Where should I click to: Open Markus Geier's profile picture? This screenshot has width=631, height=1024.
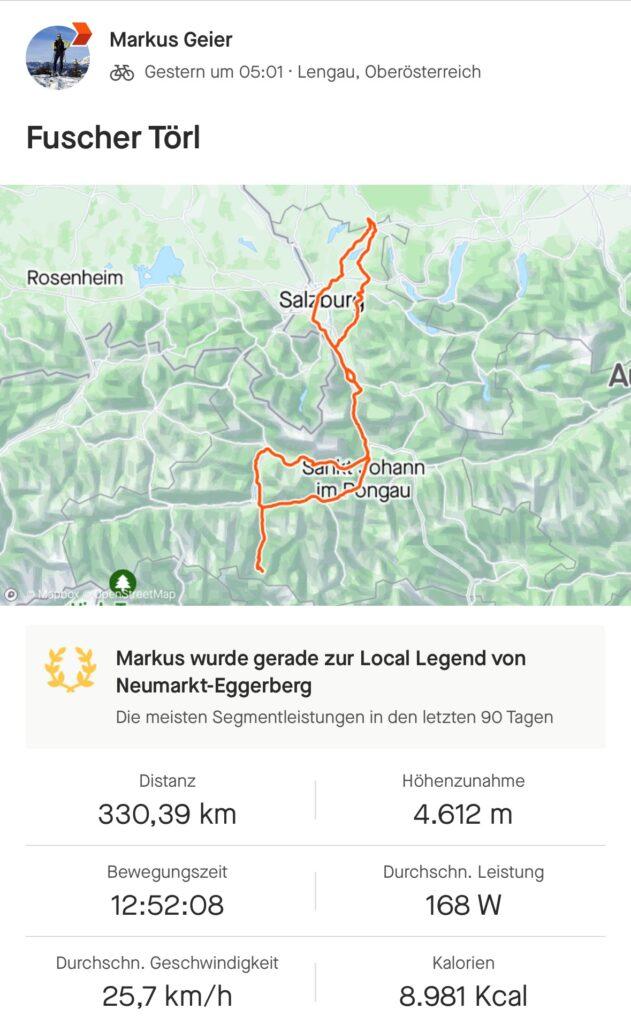[57, 56]
